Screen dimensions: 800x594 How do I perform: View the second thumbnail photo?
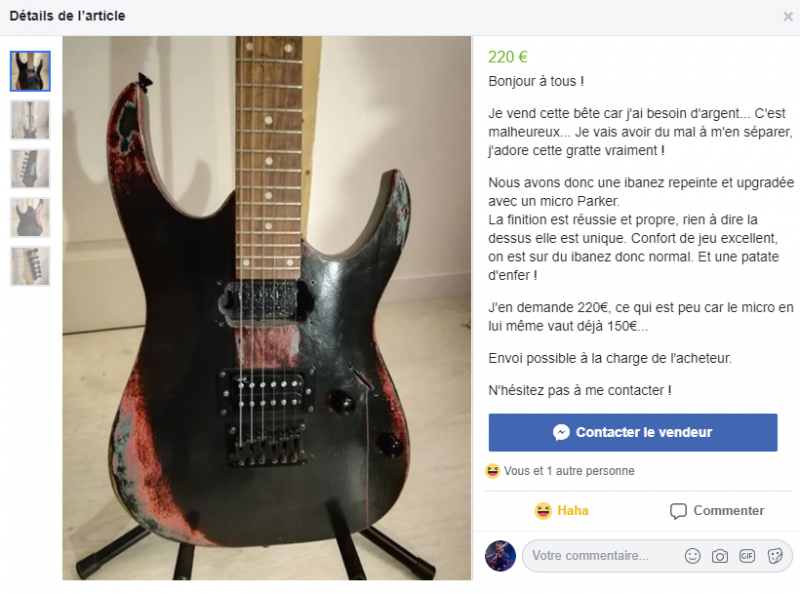coord(30,120)
